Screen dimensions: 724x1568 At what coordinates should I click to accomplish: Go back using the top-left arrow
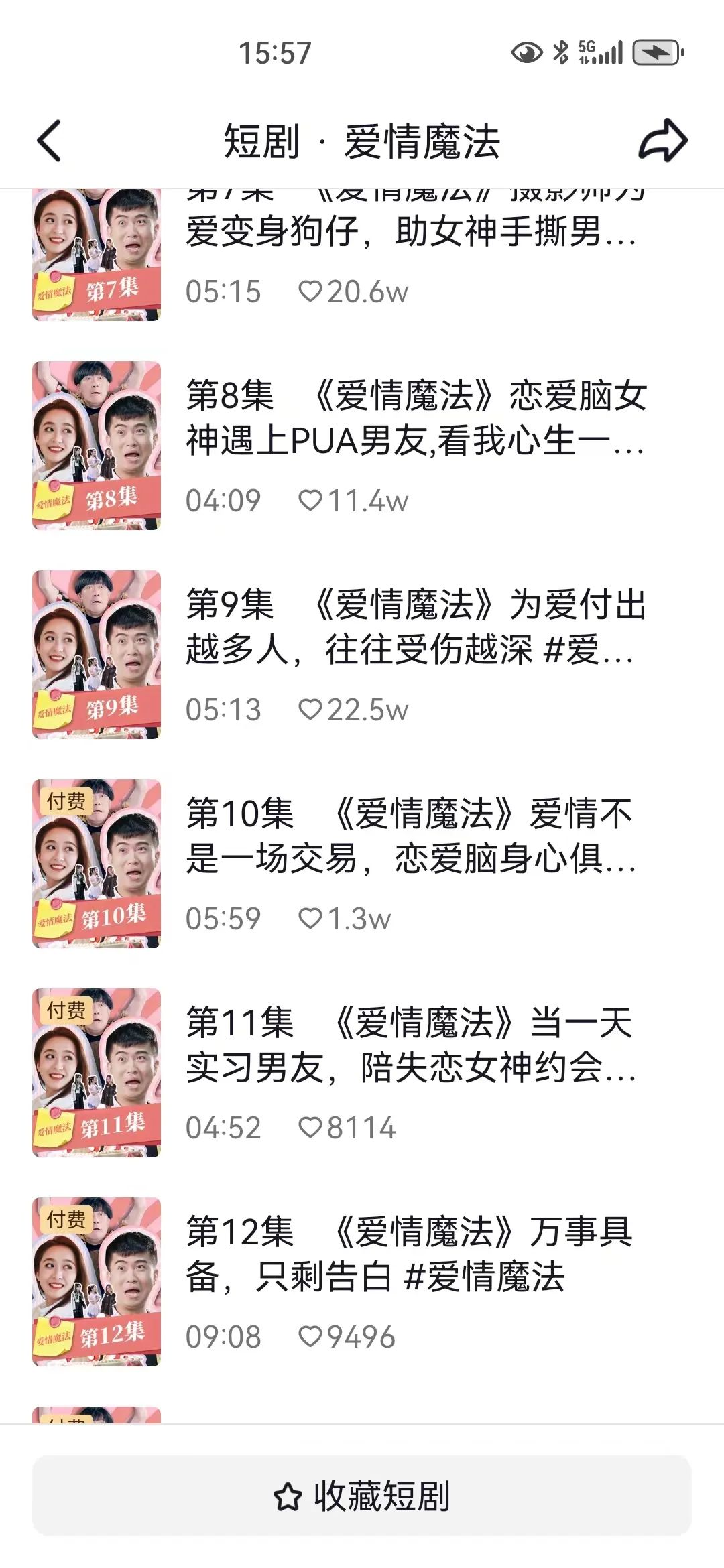coord(49,141)
